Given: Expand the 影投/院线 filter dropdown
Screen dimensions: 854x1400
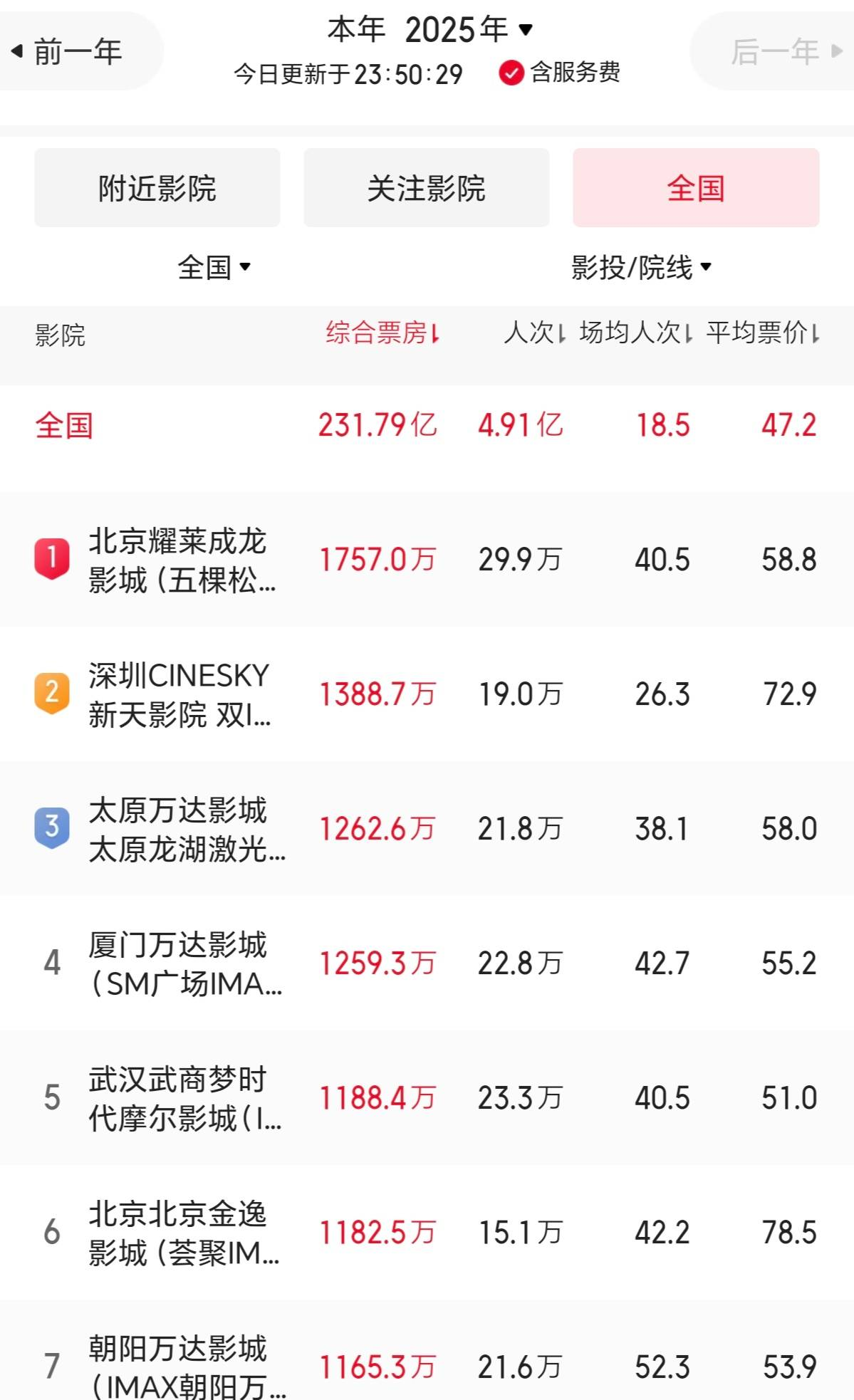Looking at the screenshot, I should point(641,268).
